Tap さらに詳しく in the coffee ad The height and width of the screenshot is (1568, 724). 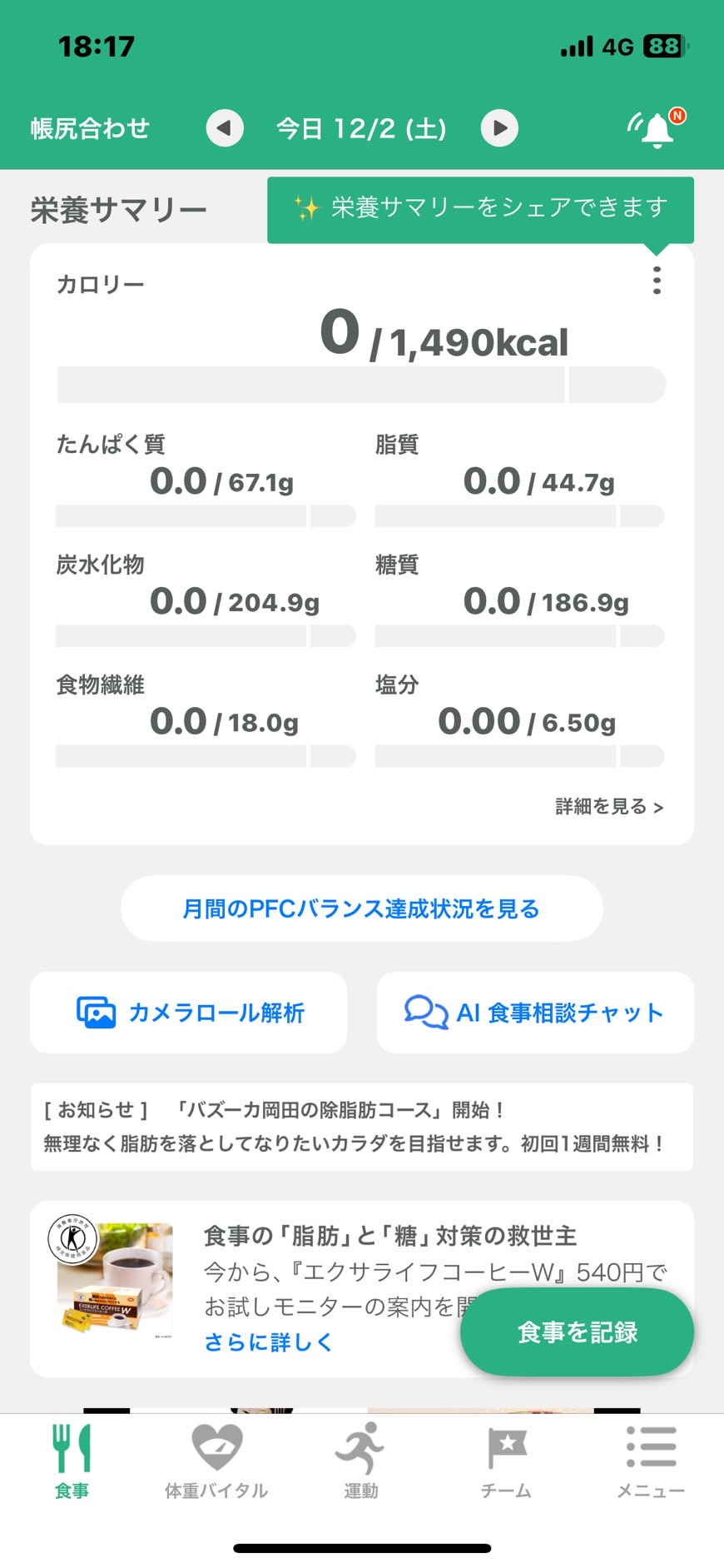pyautogui.click(x=268, y=1342)
